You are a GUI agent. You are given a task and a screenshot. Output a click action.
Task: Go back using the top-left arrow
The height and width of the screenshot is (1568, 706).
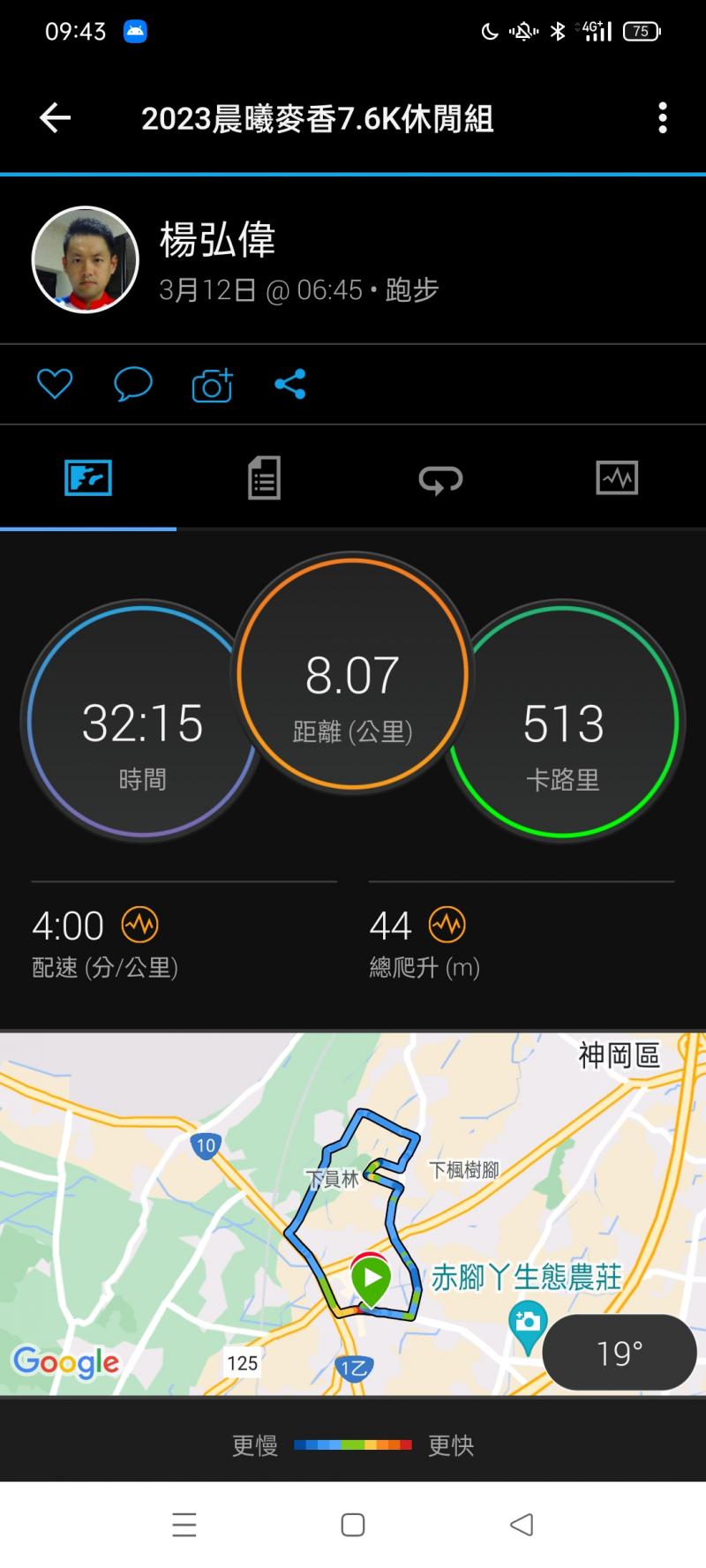pyautogui.click(x=55, y=118)
